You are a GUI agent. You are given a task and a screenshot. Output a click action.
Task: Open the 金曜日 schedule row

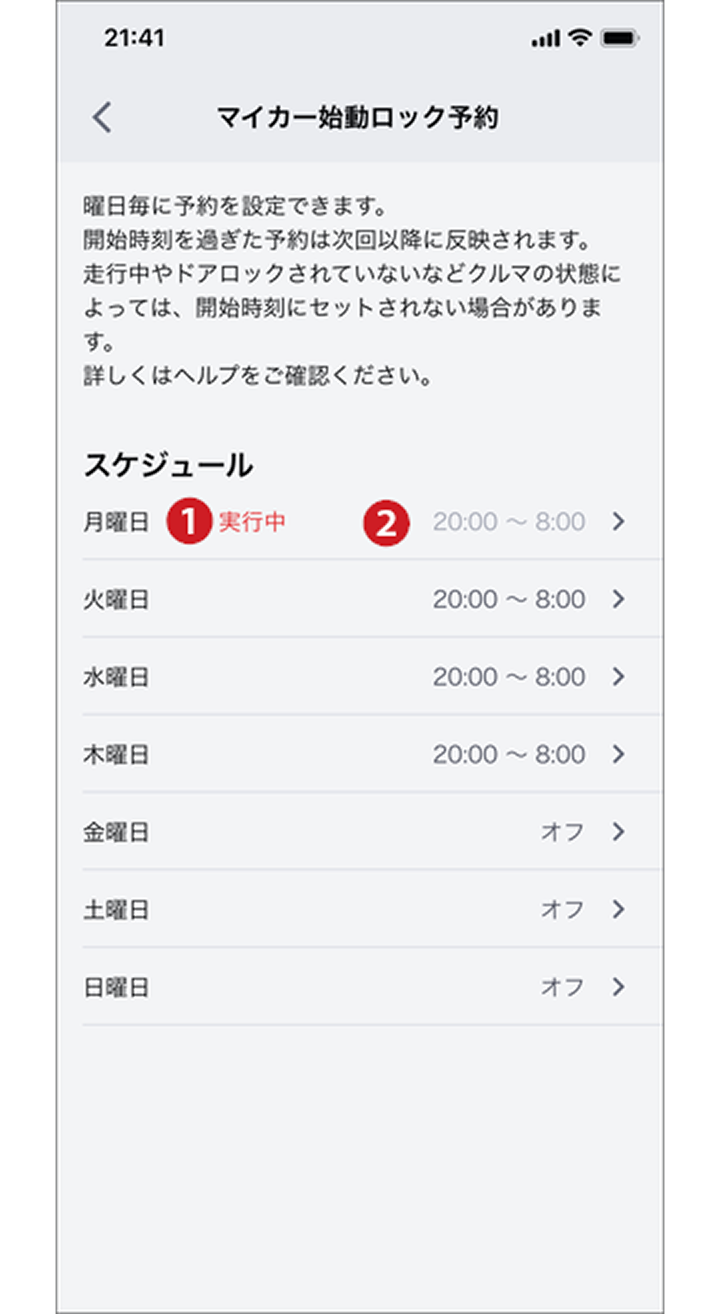360,832
